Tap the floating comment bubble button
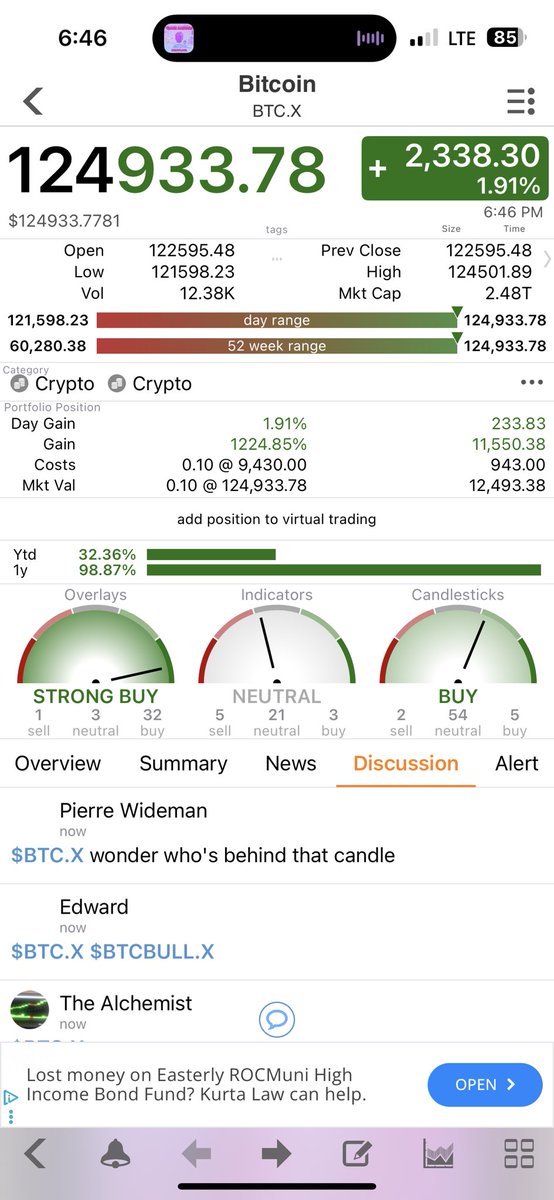 [277, 1020]
